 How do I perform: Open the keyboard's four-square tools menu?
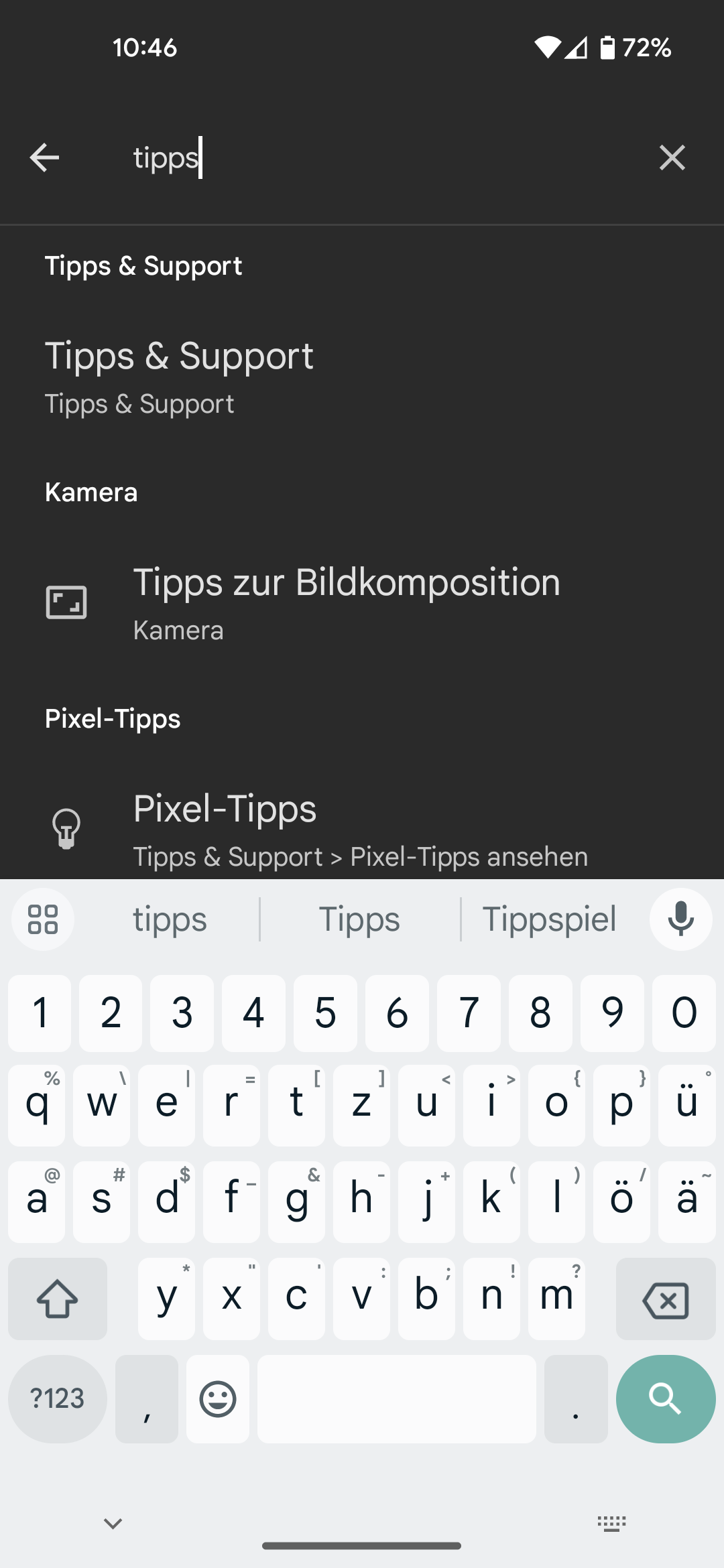click(43, 919)
